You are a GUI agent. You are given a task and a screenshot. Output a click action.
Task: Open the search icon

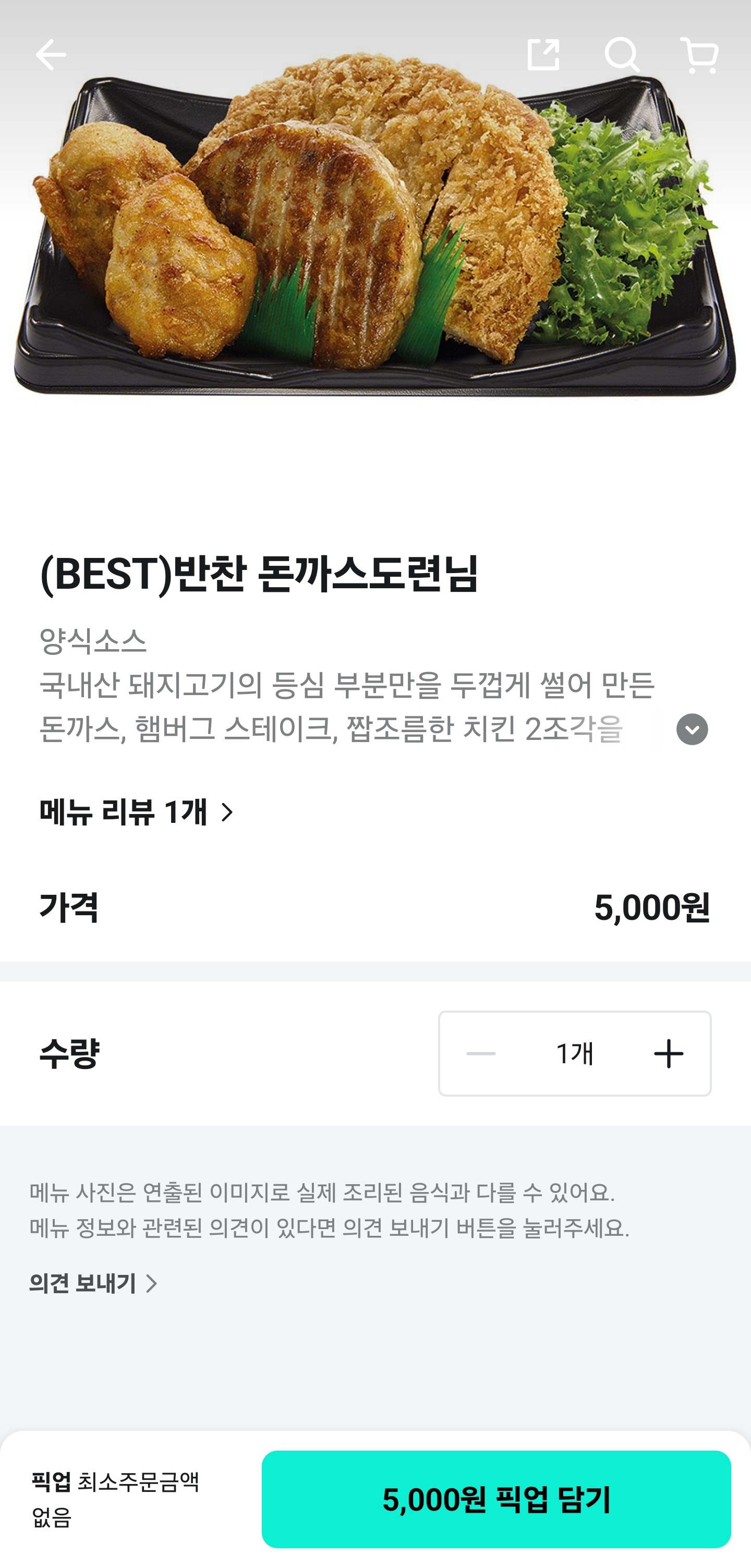[x=621, y=55]
